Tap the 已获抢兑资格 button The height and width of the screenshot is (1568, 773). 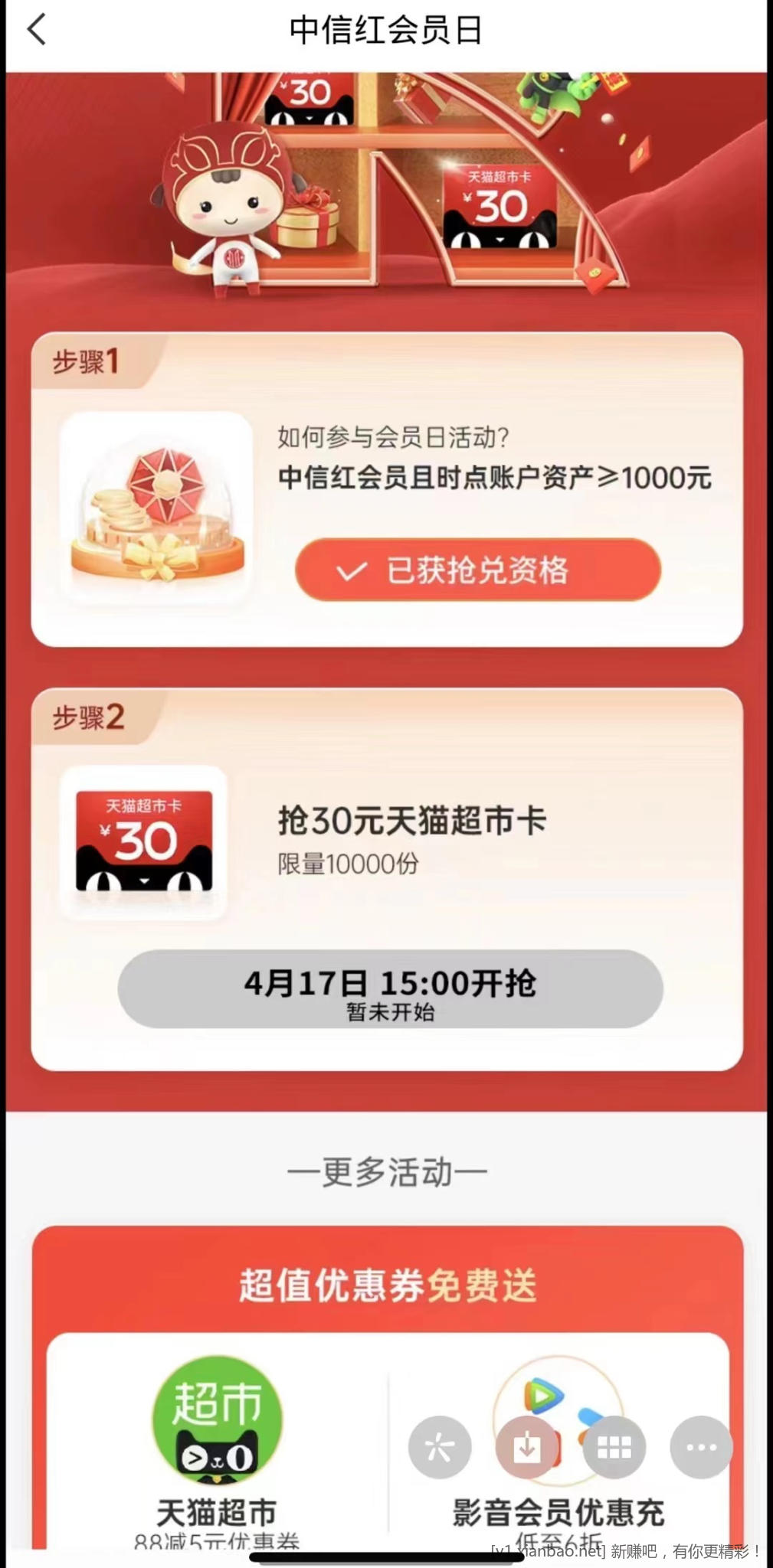(x=477, y=570)
